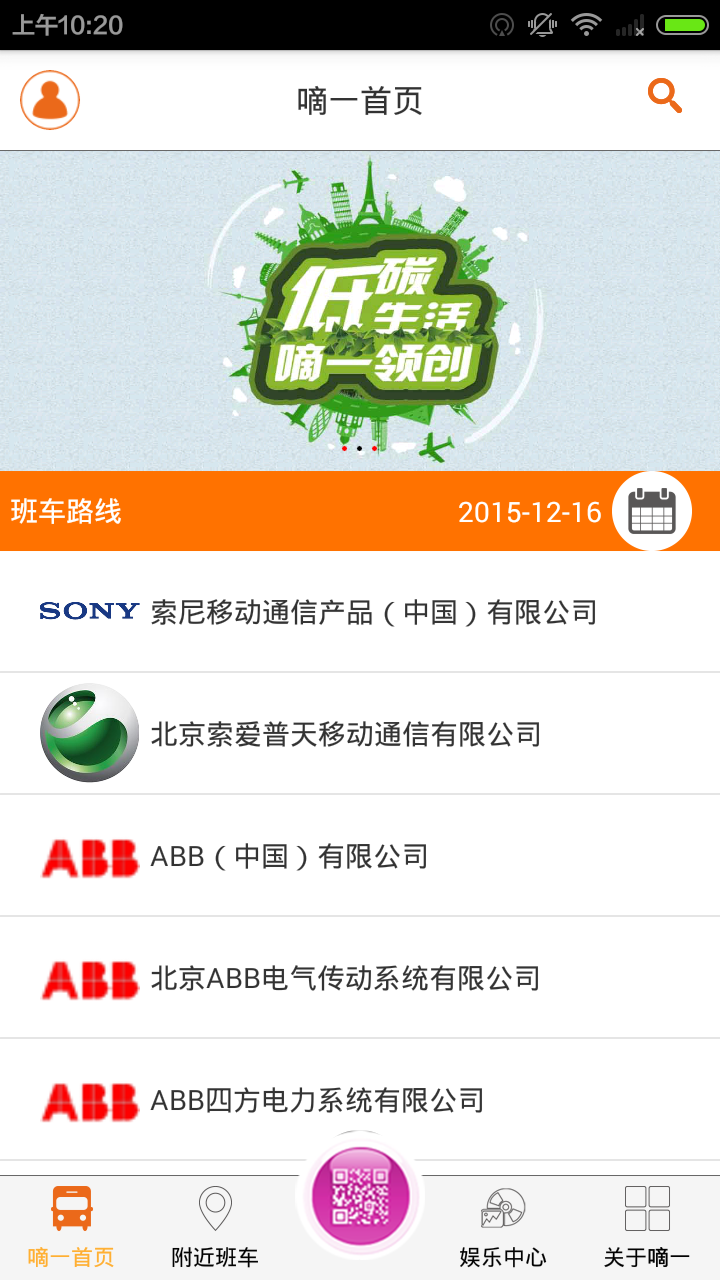View 北京ABB电气传动系统有限公司 routes

(x=360, y=978)
